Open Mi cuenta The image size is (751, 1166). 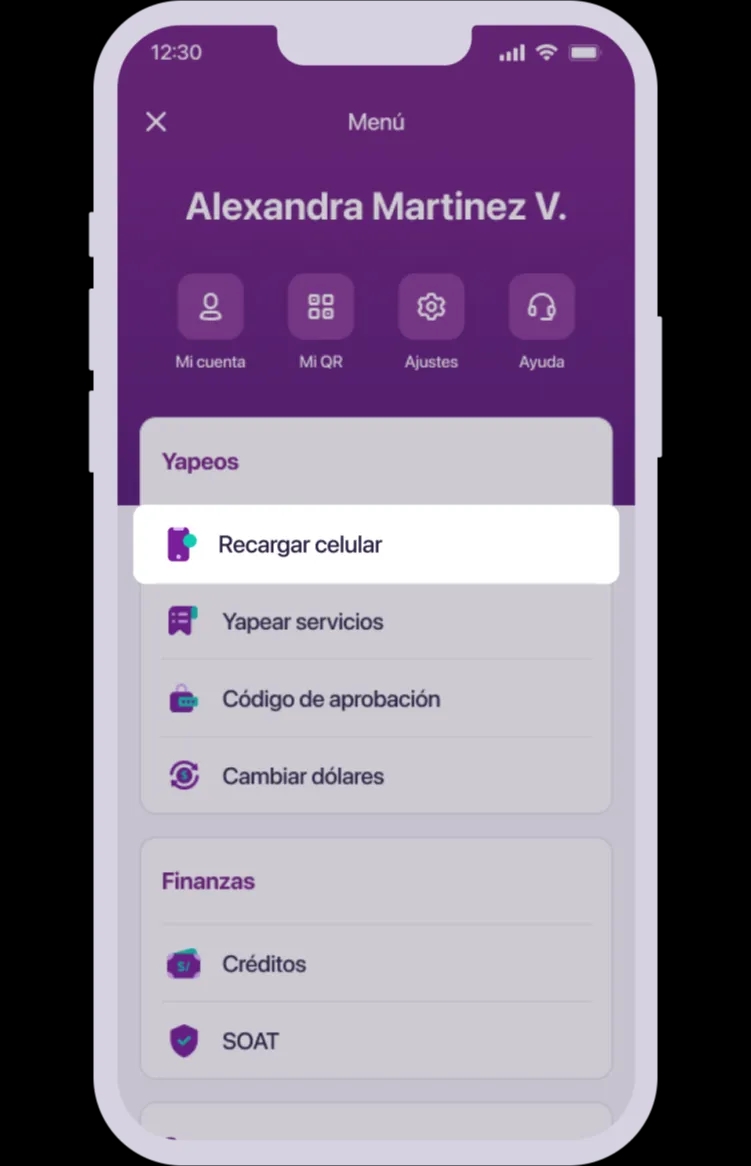(210, 307)
